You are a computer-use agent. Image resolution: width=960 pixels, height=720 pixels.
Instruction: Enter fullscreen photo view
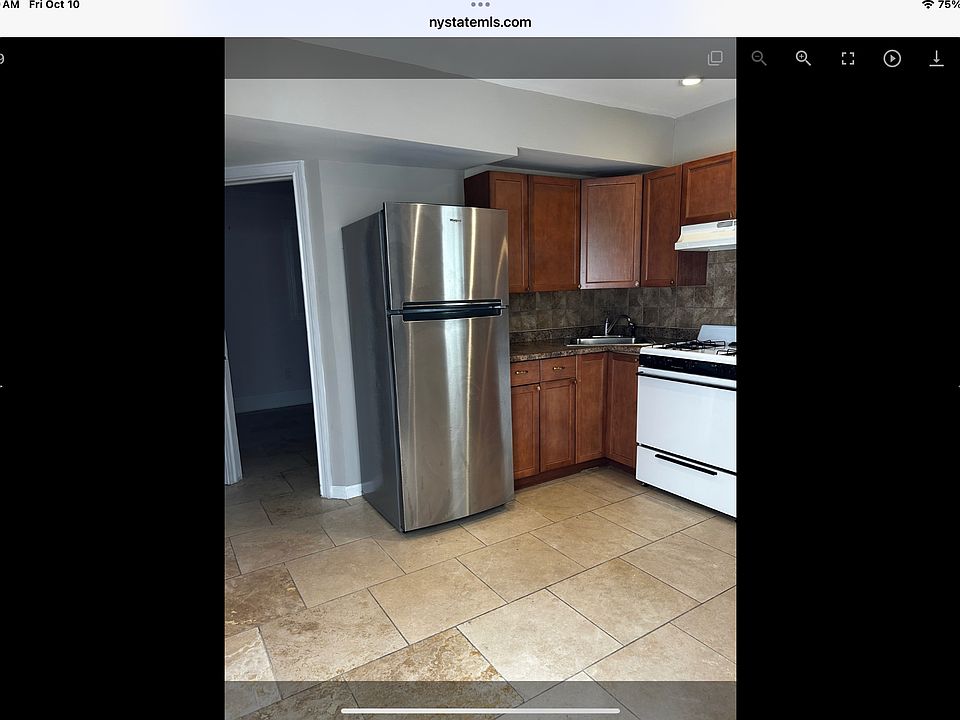point(848,58)
